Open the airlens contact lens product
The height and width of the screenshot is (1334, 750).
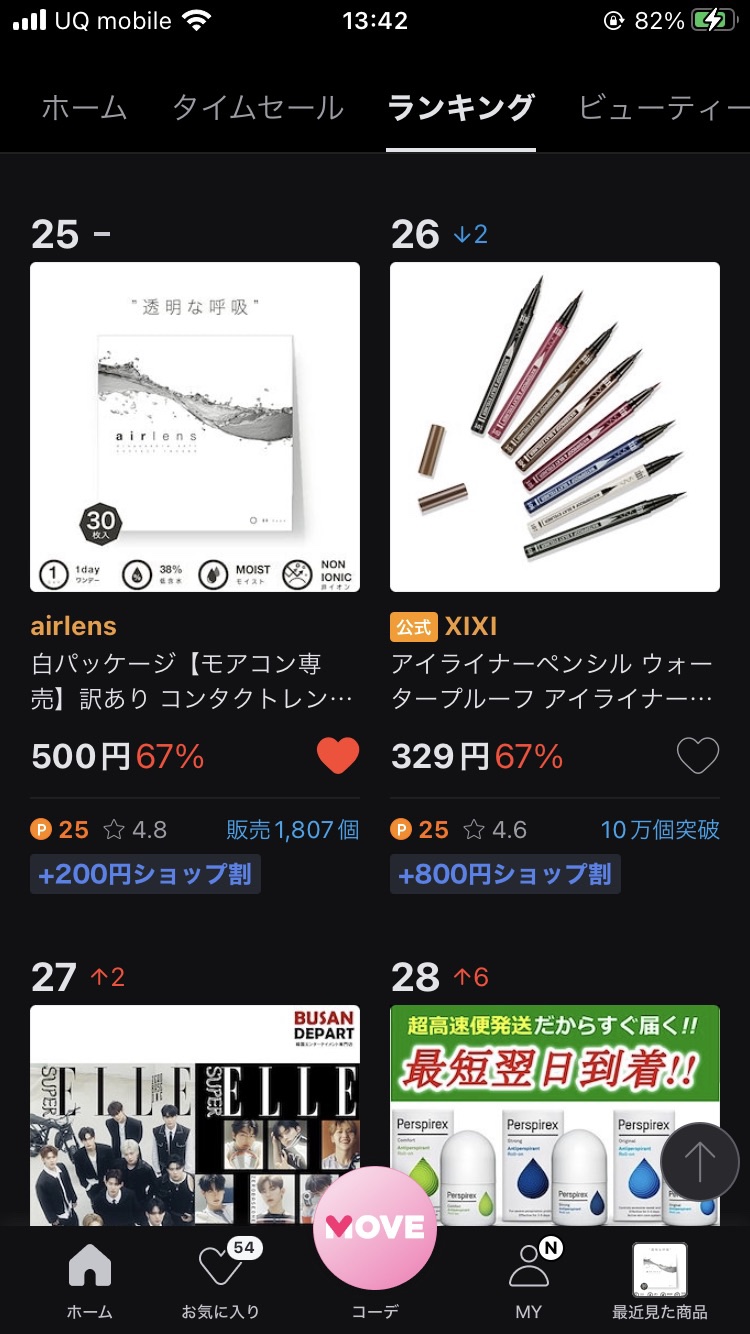tap(195, 427)
